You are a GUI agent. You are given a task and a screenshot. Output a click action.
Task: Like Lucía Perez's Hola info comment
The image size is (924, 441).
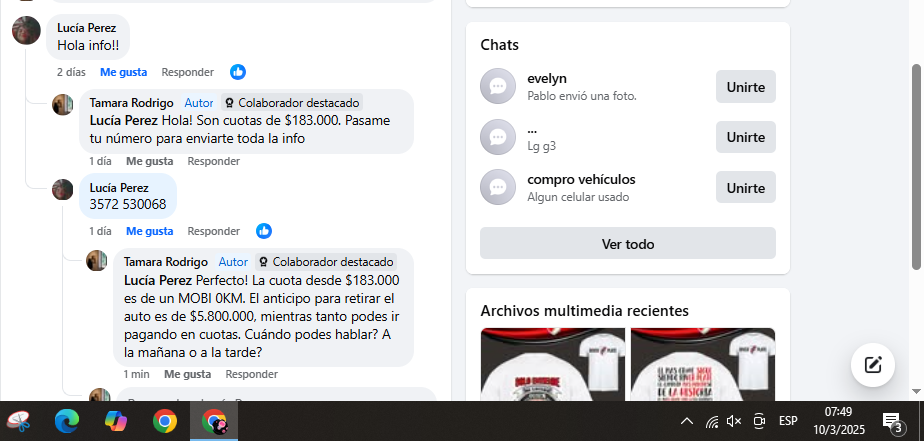(123, 72)
